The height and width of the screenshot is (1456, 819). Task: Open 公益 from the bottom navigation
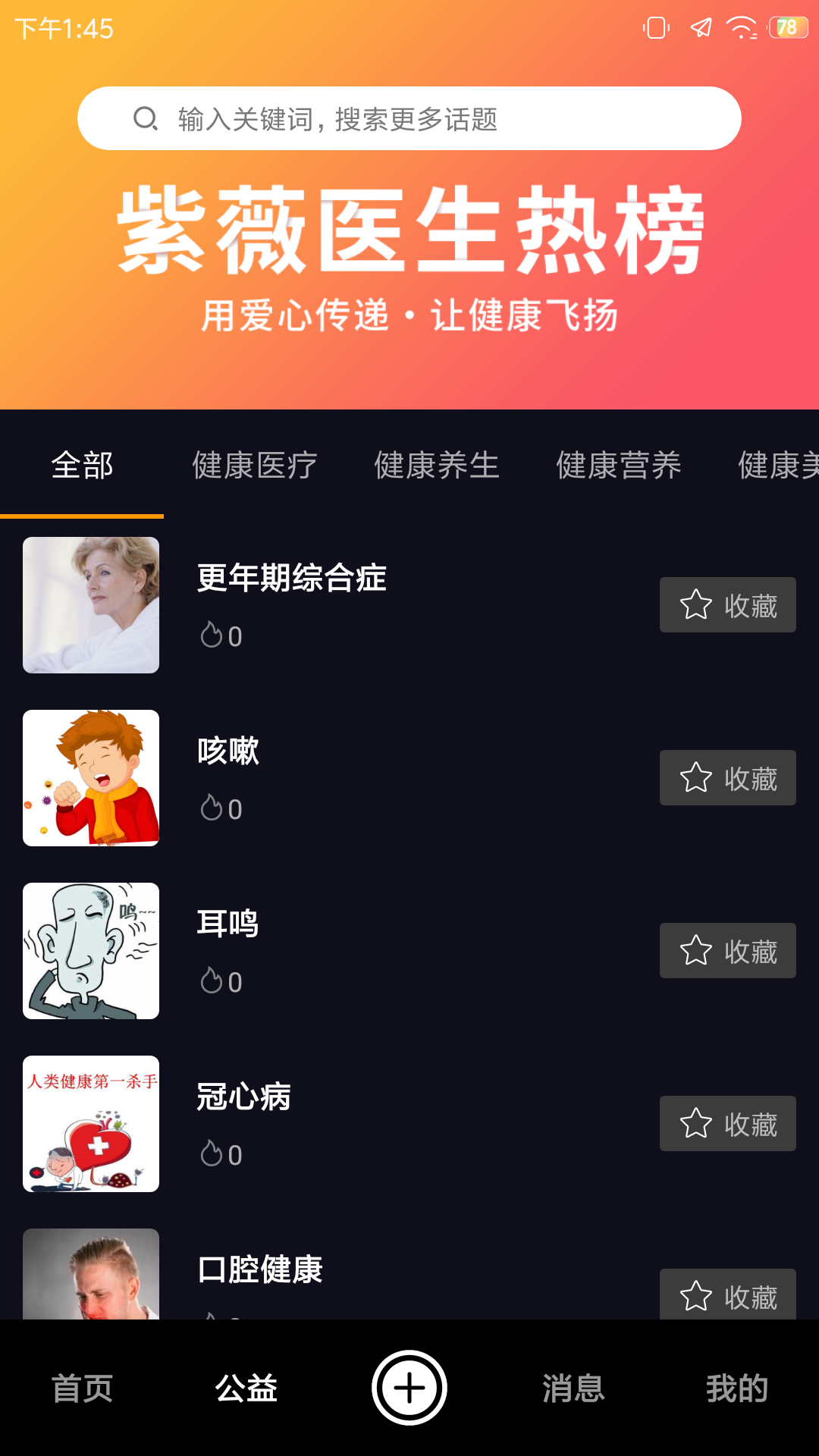(x=246, y=1389)
